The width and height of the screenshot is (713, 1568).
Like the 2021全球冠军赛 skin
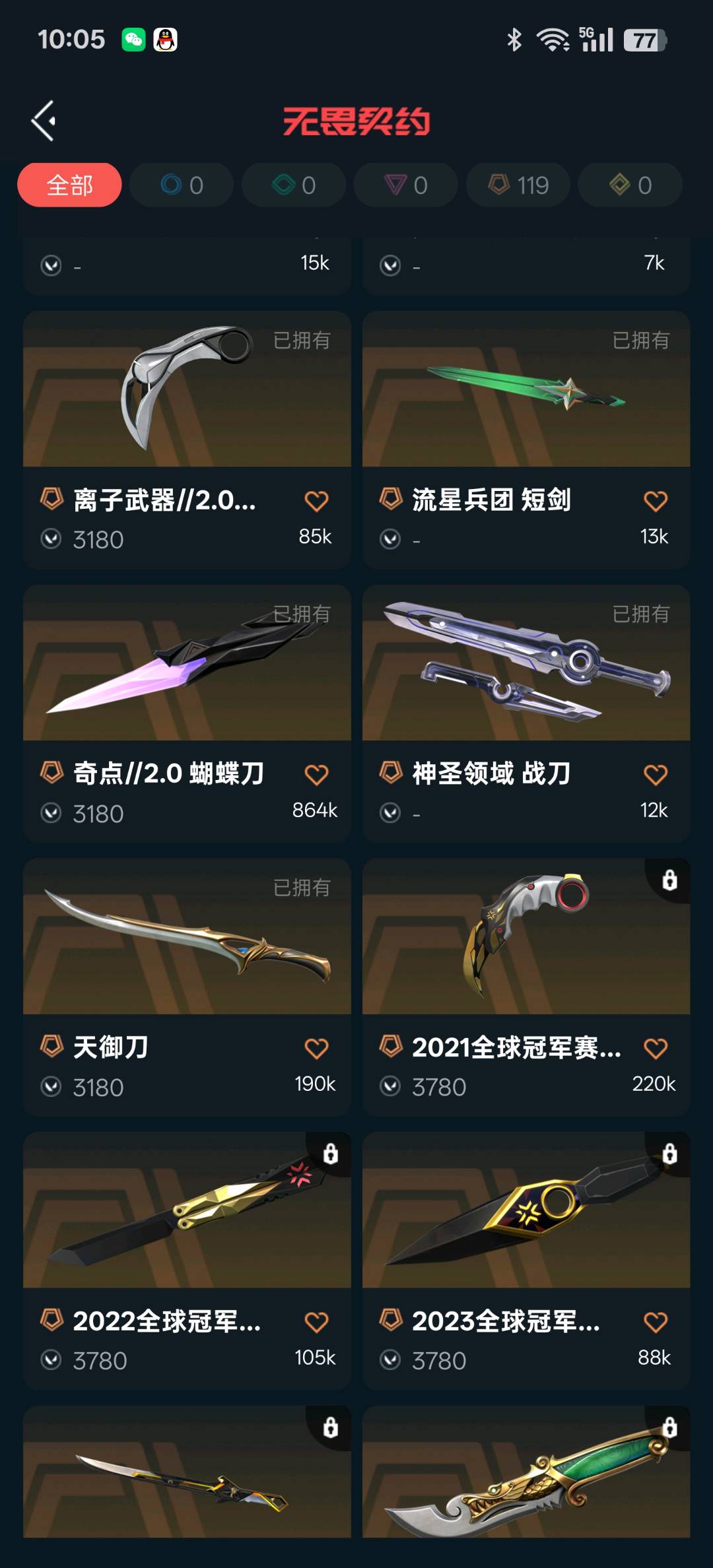(x=655, y=1049)
